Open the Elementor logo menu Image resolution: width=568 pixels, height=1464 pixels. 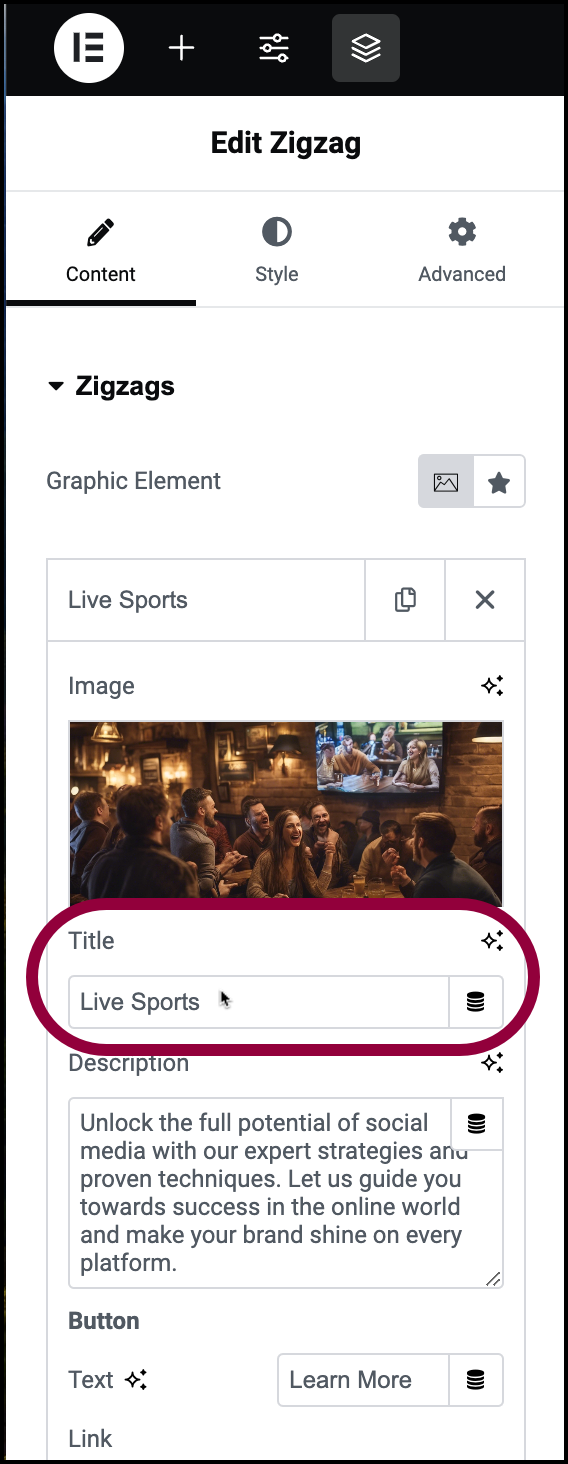[x=89, y=47]
